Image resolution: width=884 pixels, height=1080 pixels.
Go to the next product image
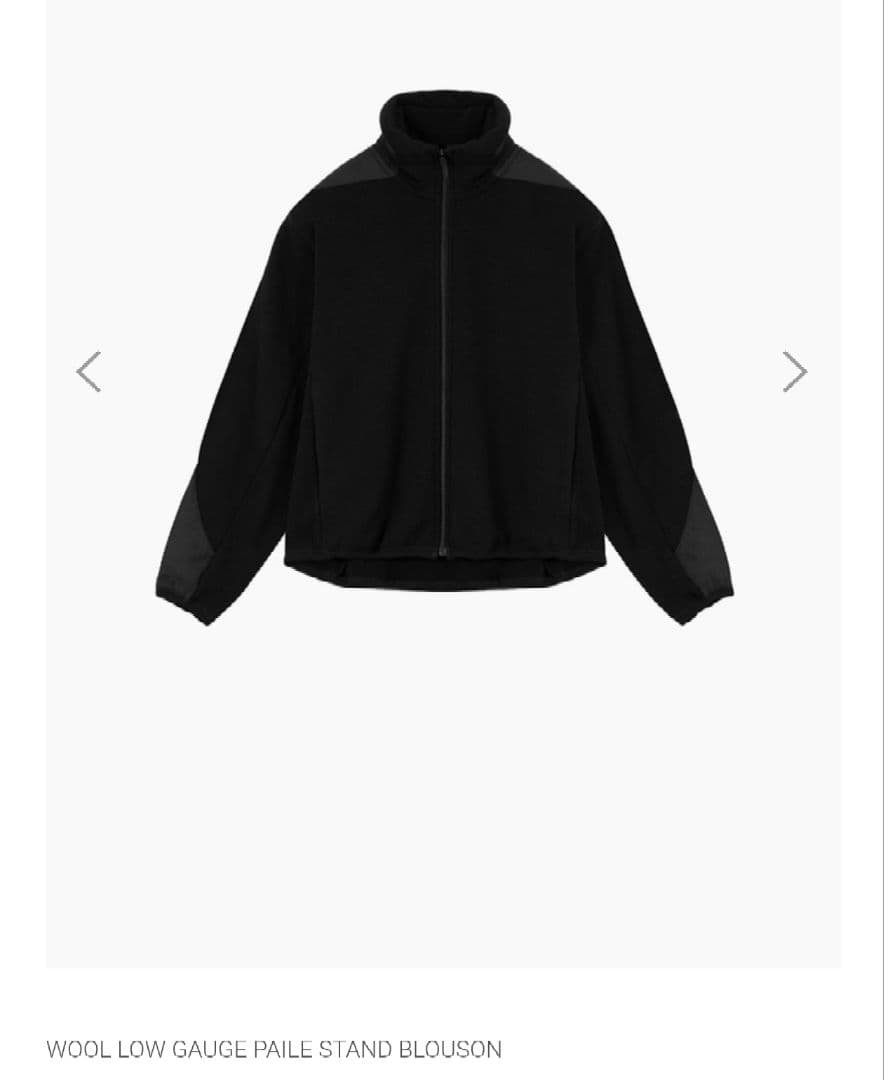[x=794, y=372]
